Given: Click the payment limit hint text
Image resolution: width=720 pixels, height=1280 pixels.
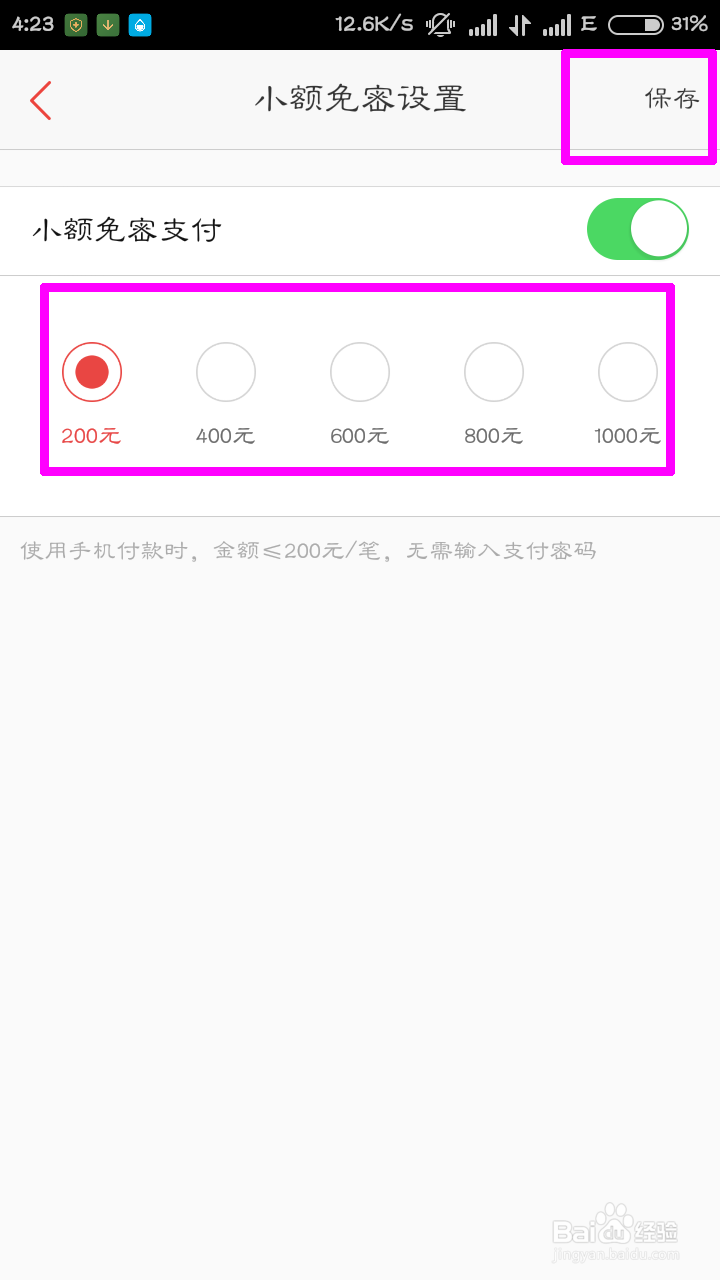Looking at the screenshot, I should 307,550.
